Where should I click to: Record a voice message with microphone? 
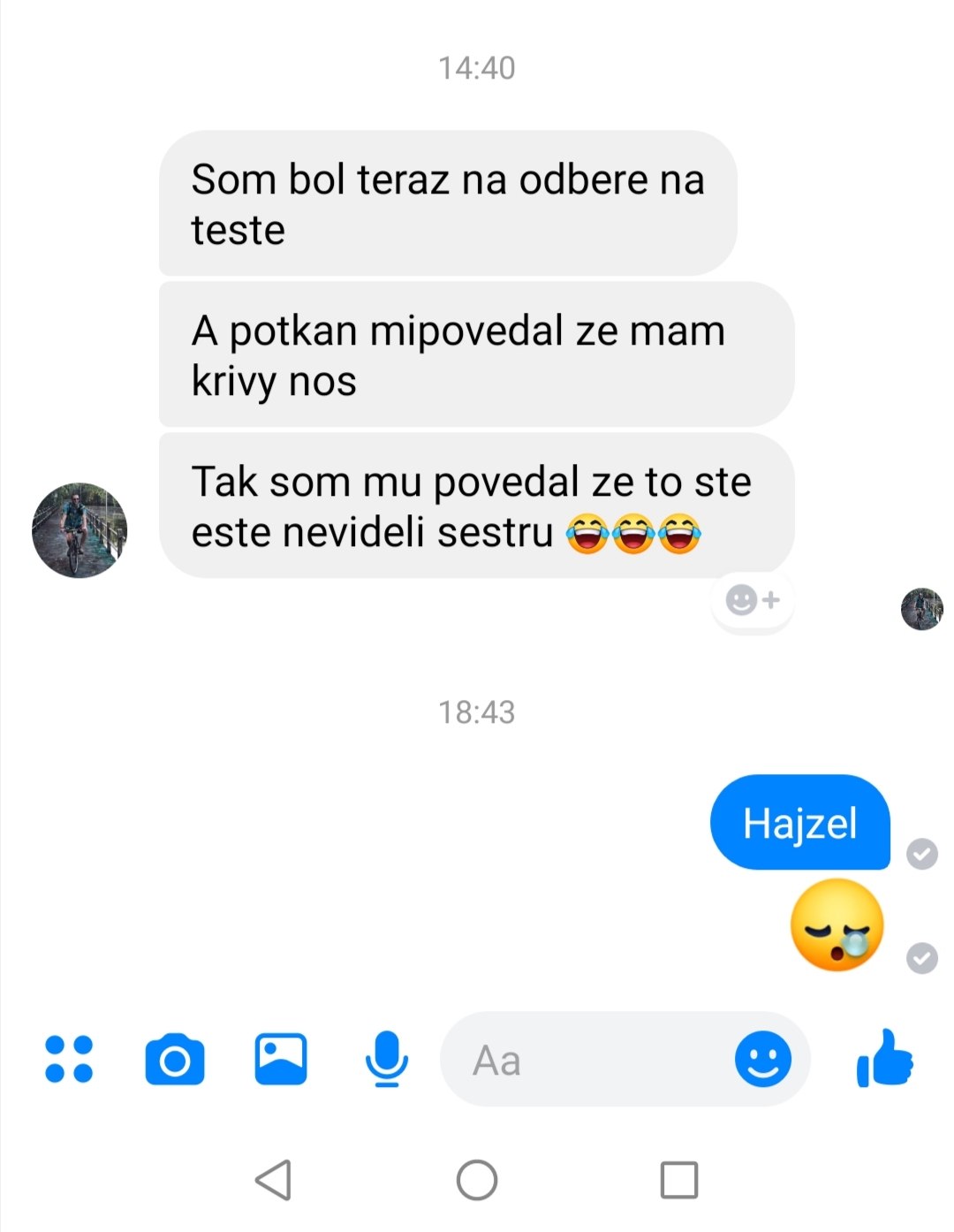(387, 1059)
